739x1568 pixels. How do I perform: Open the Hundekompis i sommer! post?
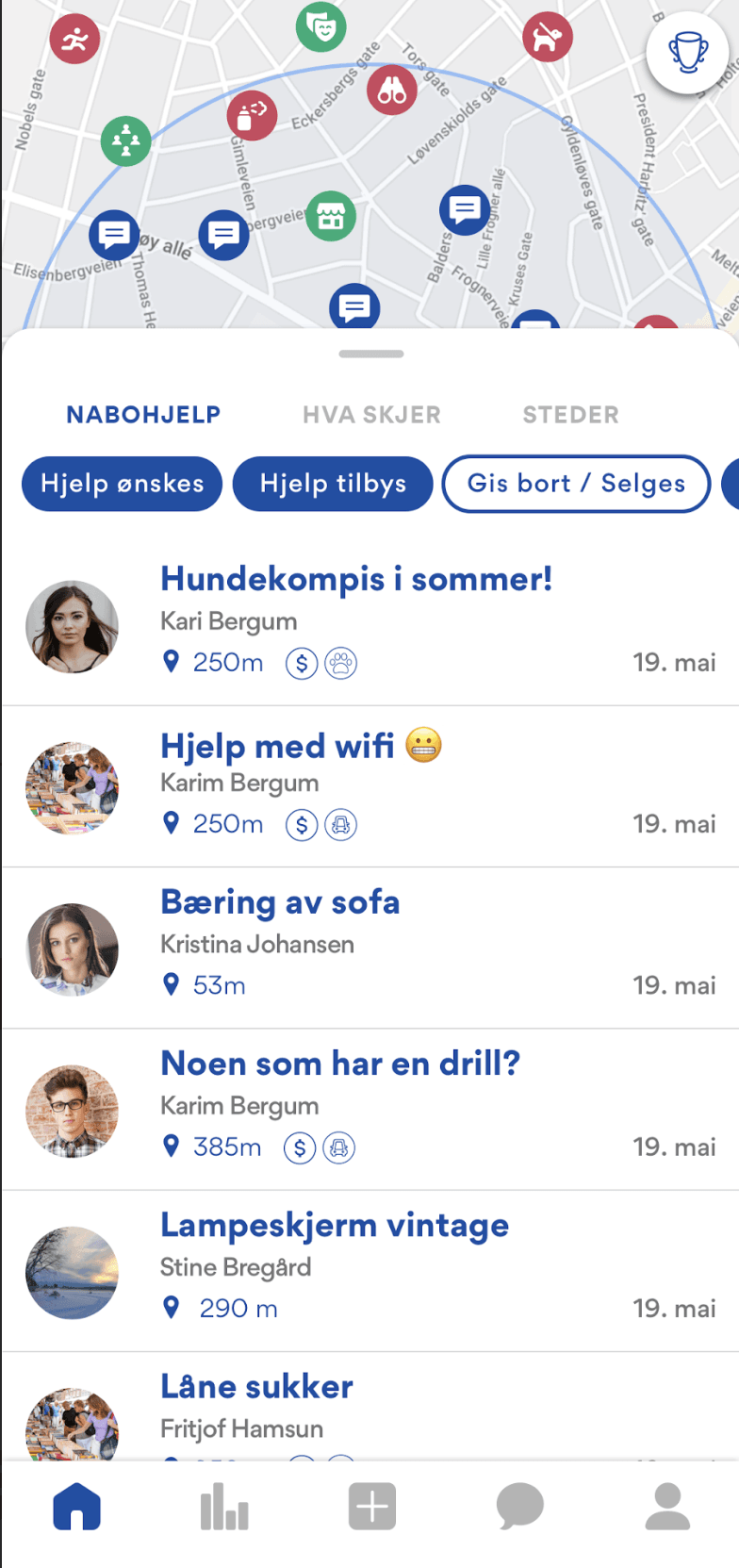[356, 579]
